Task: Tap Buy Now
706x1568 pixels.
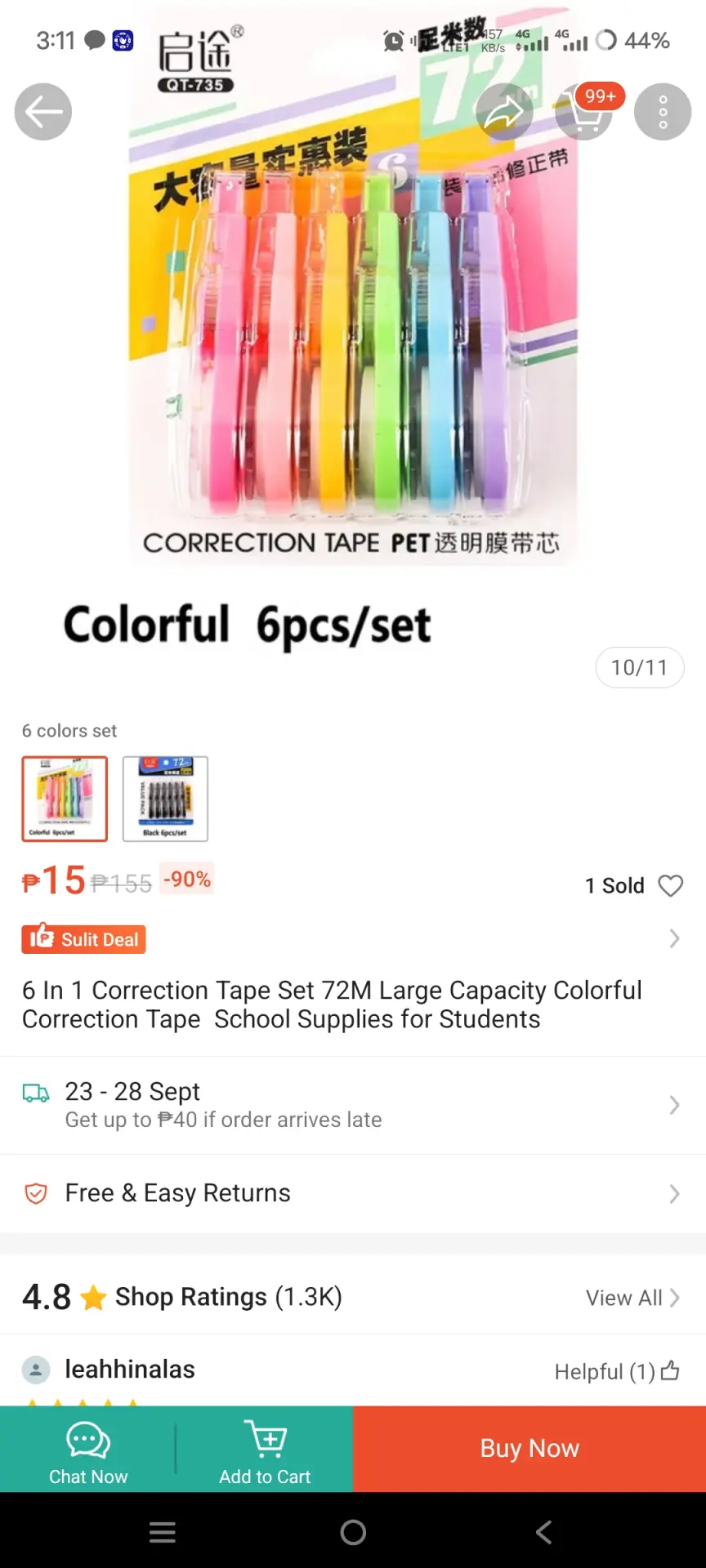Action: pos(529,1450)
